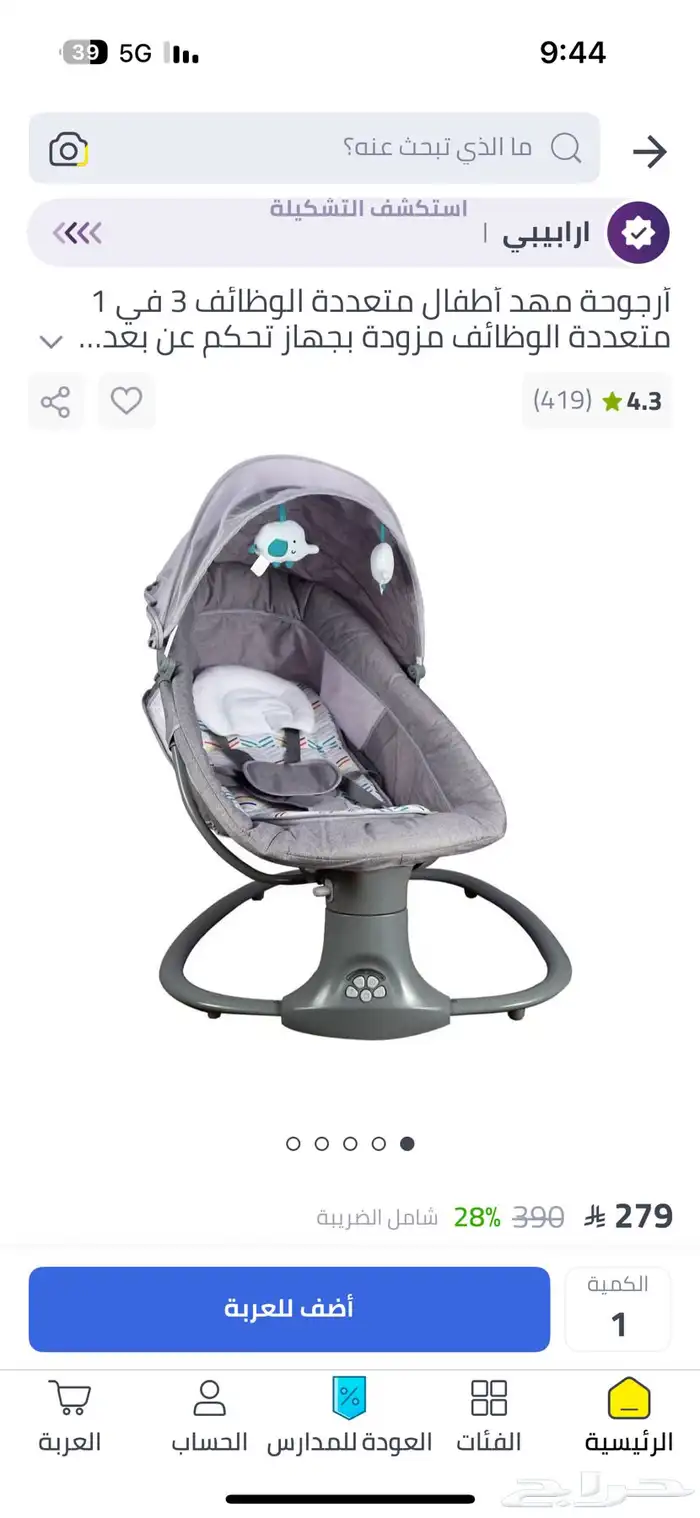Switch to الحساب account tab

(x=209, y=1416)
